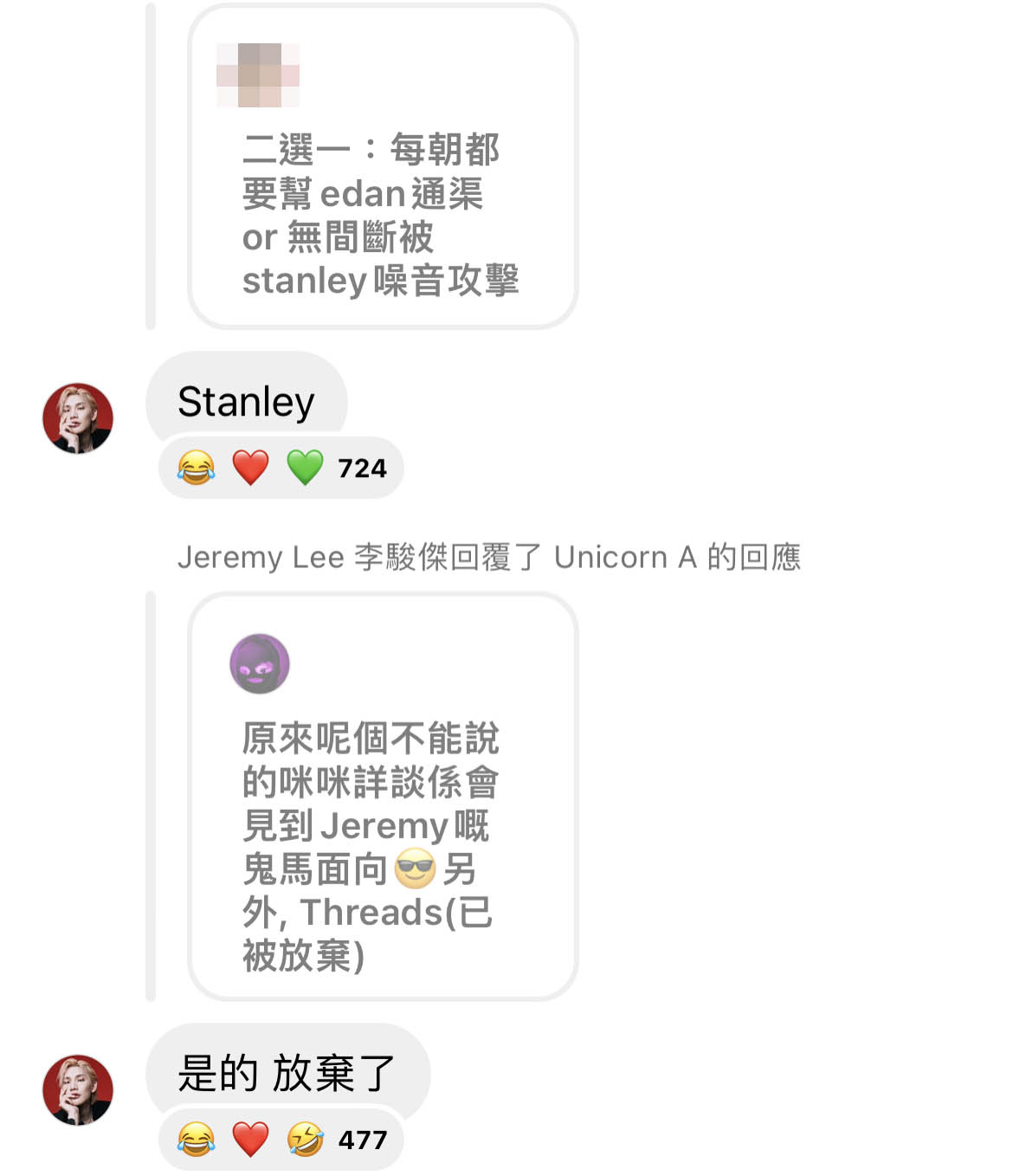This screenshot has width=1013, height=1176.
Task: Open the quoted reply about edan and stanley
Action: click(x=382, y=167)
